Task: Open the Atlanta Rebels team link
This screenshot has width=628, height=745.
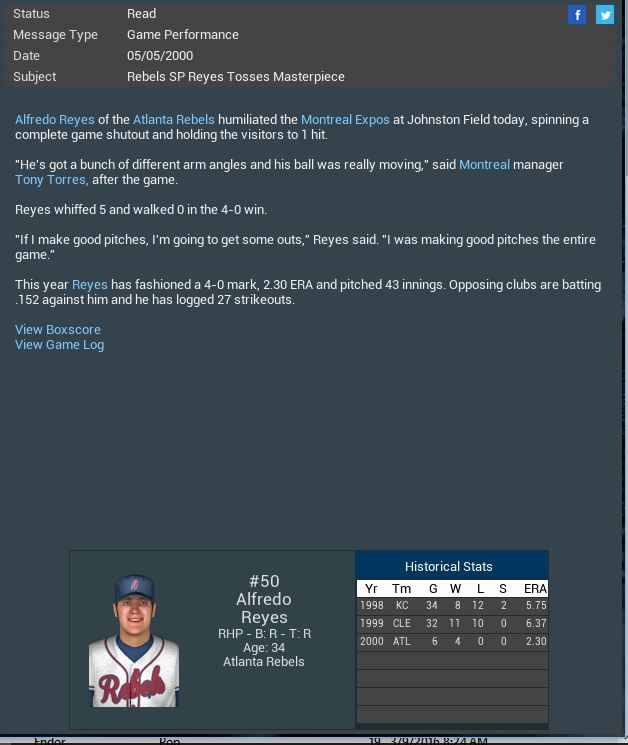Action: click(x=173, y=120)
